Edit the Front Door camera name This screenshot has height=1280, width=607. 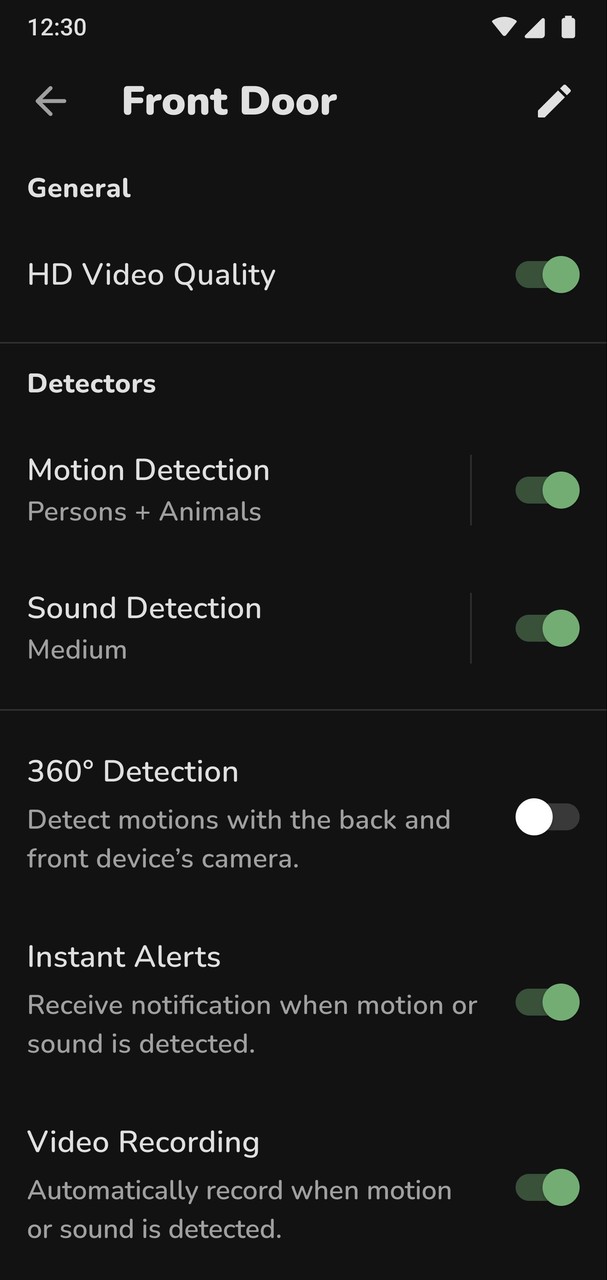pos(554,101)
